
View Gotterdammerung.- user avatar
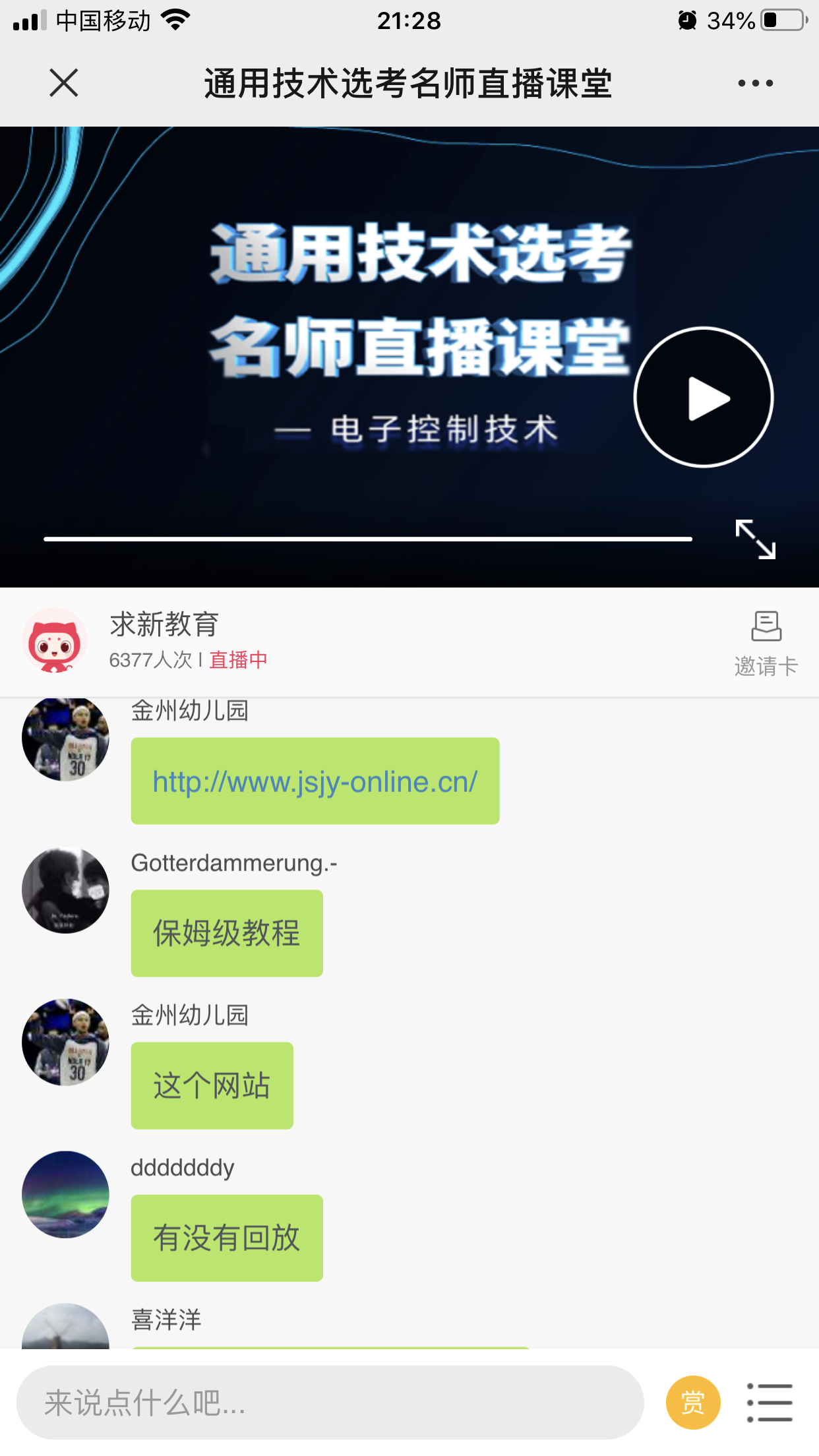coord(65,890)
